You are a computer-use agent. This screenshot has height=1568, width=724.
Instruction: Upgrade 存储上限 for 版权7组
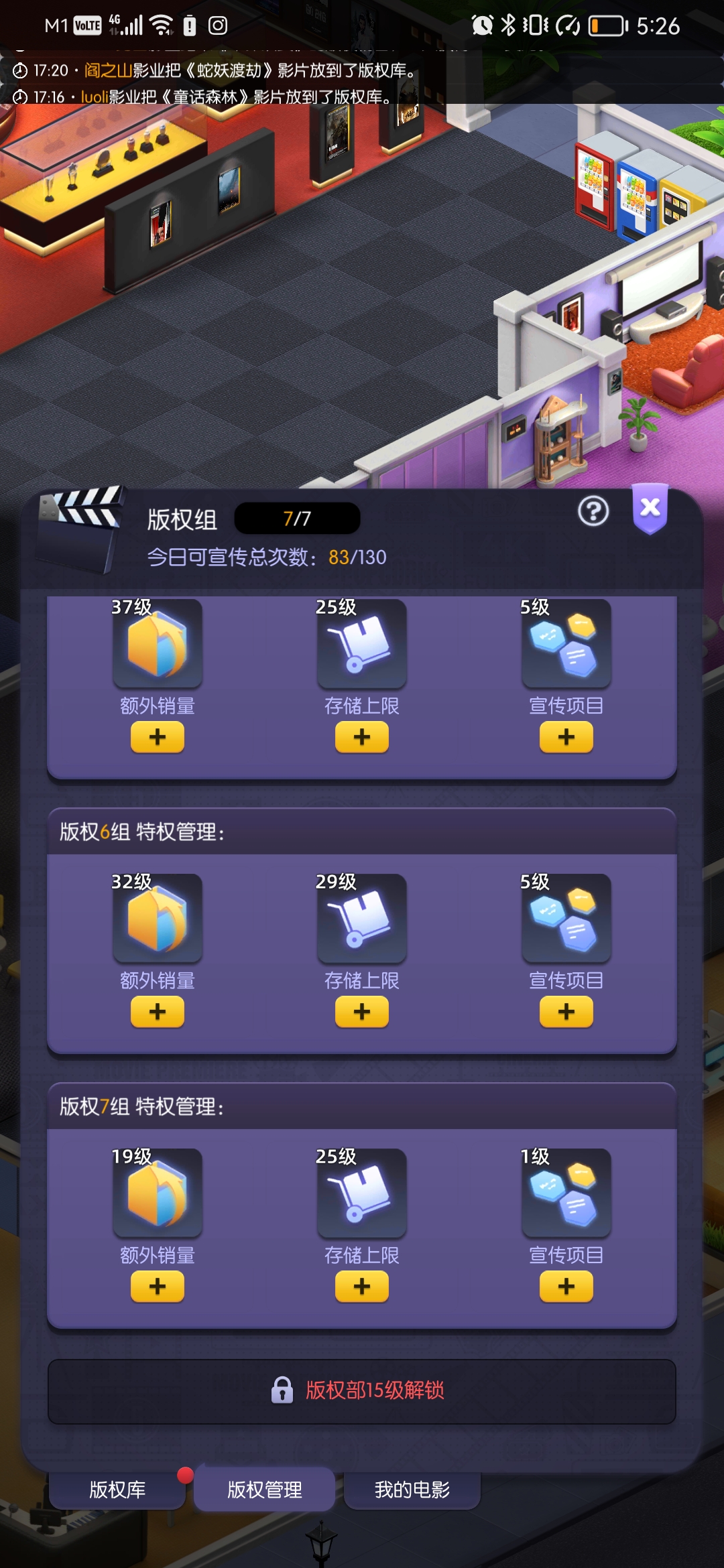(362, 1287)
